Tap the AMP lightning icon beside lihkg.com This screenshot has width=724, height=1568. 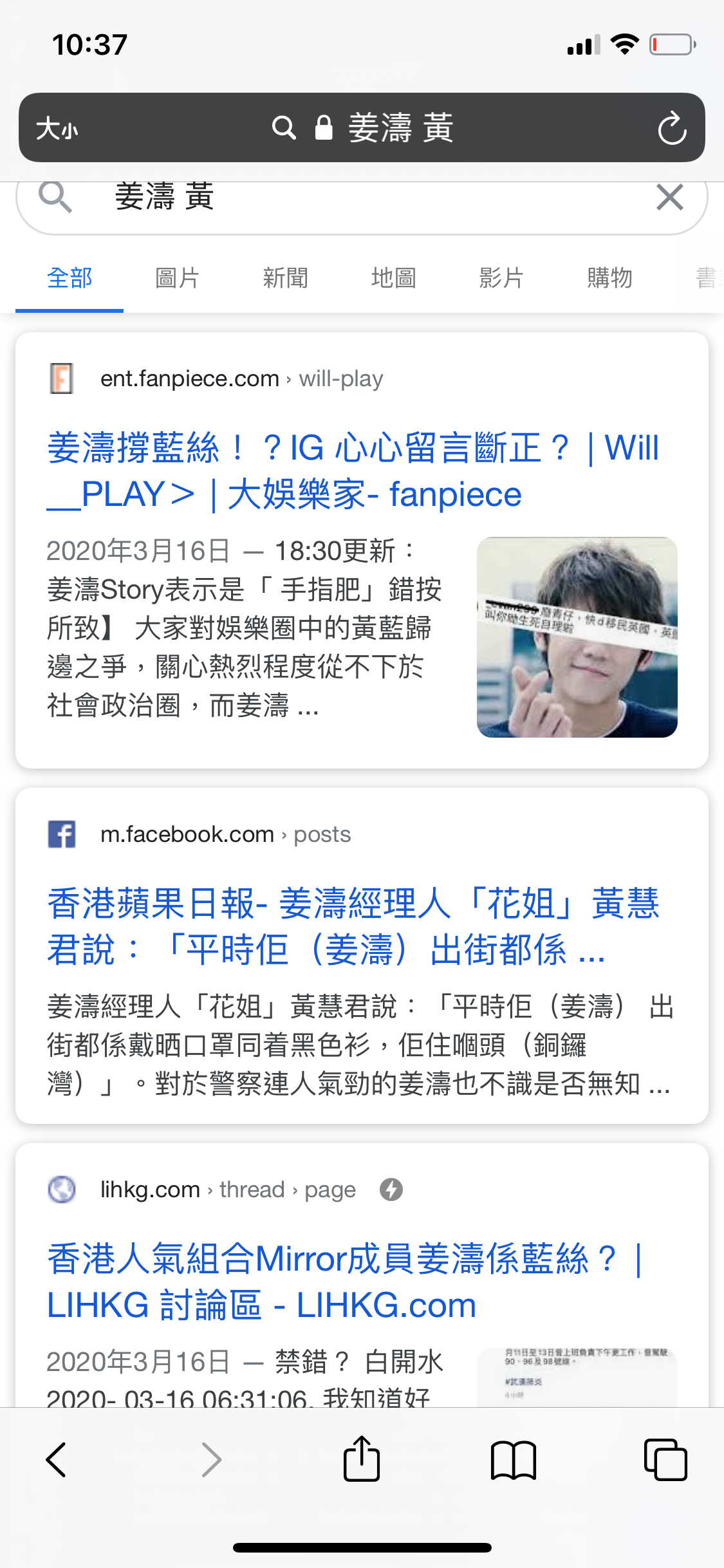click(391, 1190)
